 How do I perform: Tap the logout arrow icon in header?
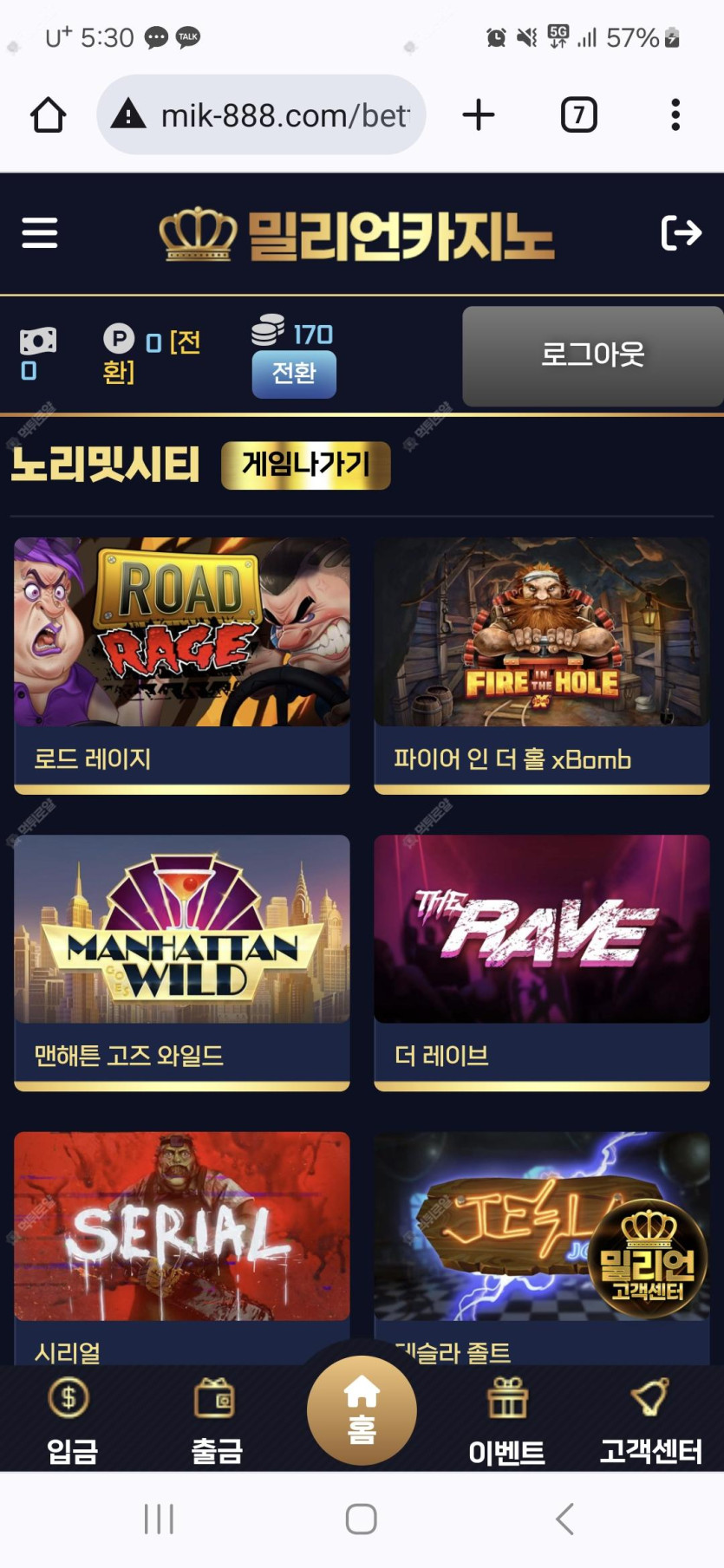tap(681, 232)
